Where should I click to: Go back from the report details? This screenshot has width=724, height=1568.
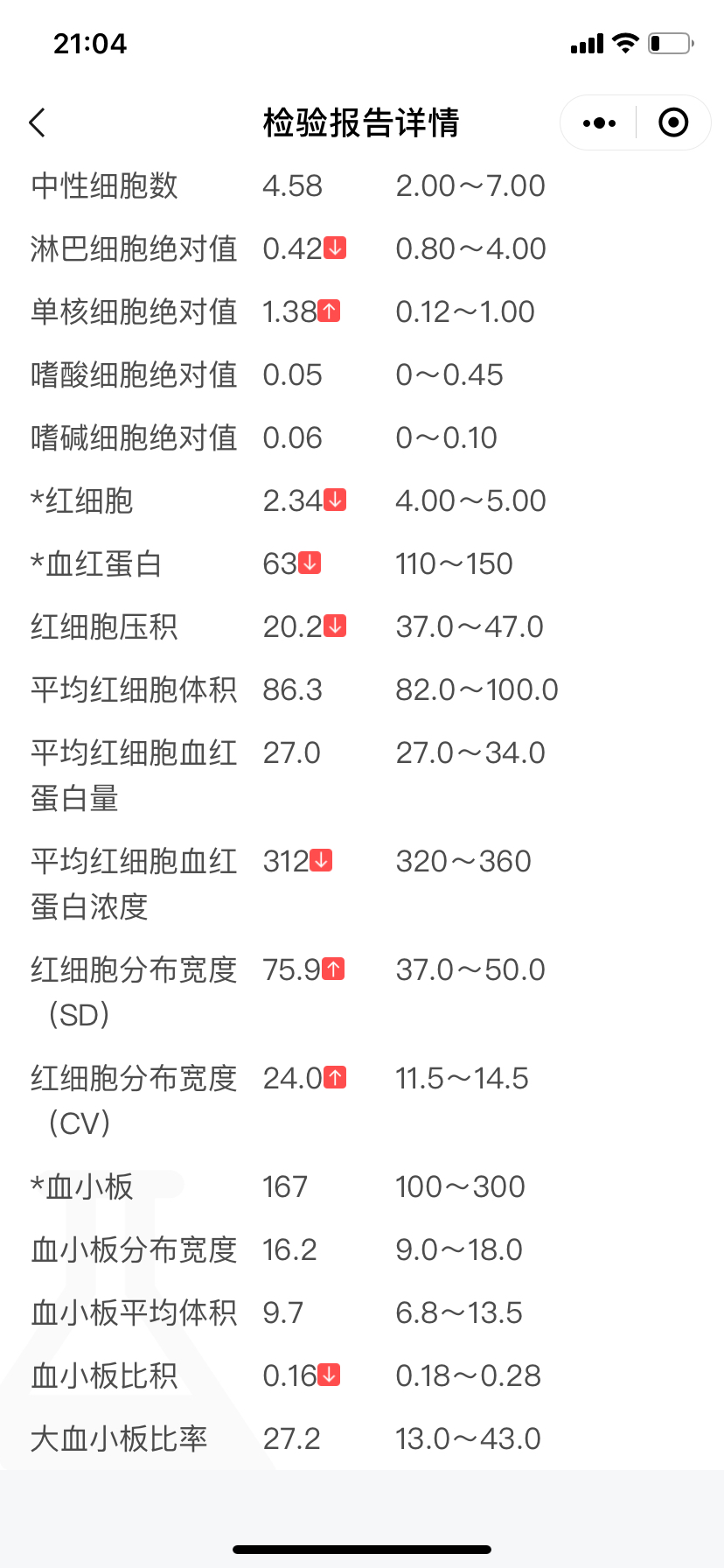[x=37, y=122]
